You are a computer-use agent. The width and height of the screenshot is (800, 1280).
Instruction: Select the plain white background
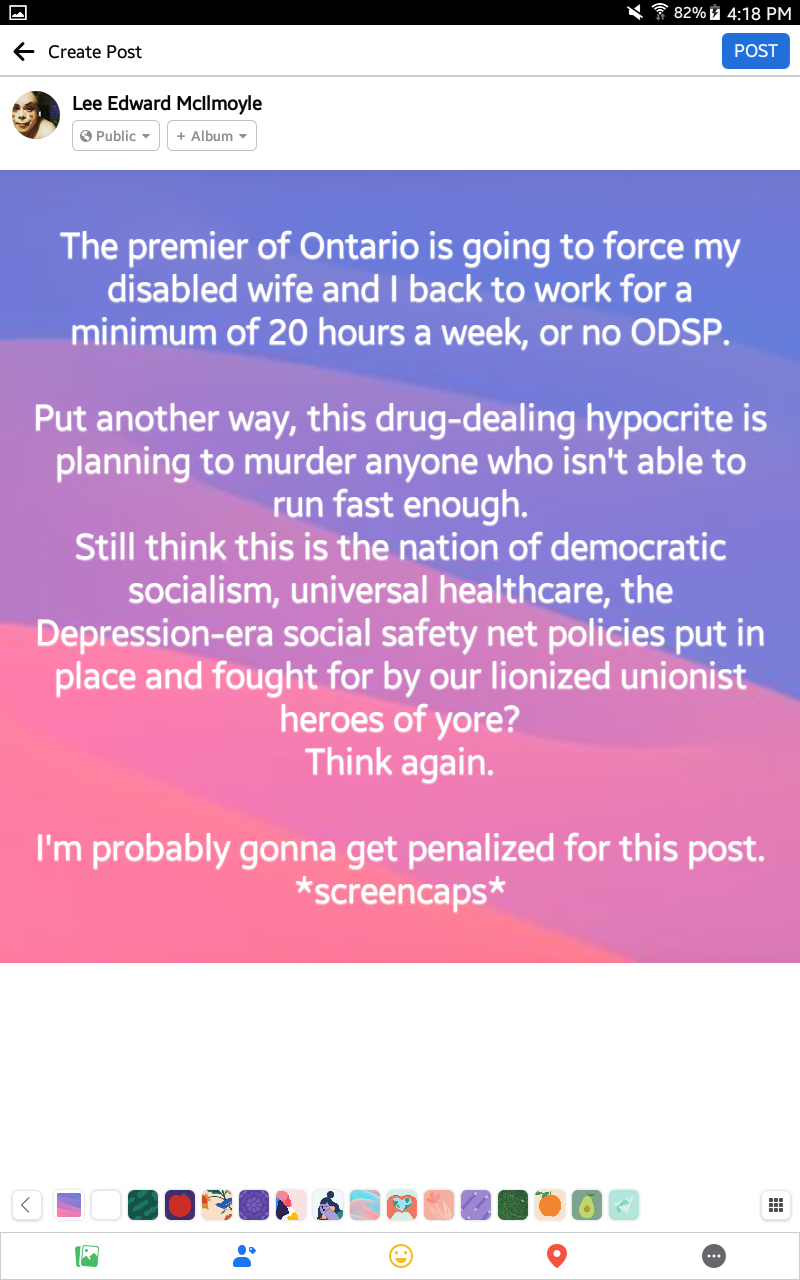tap(106, 1205)
